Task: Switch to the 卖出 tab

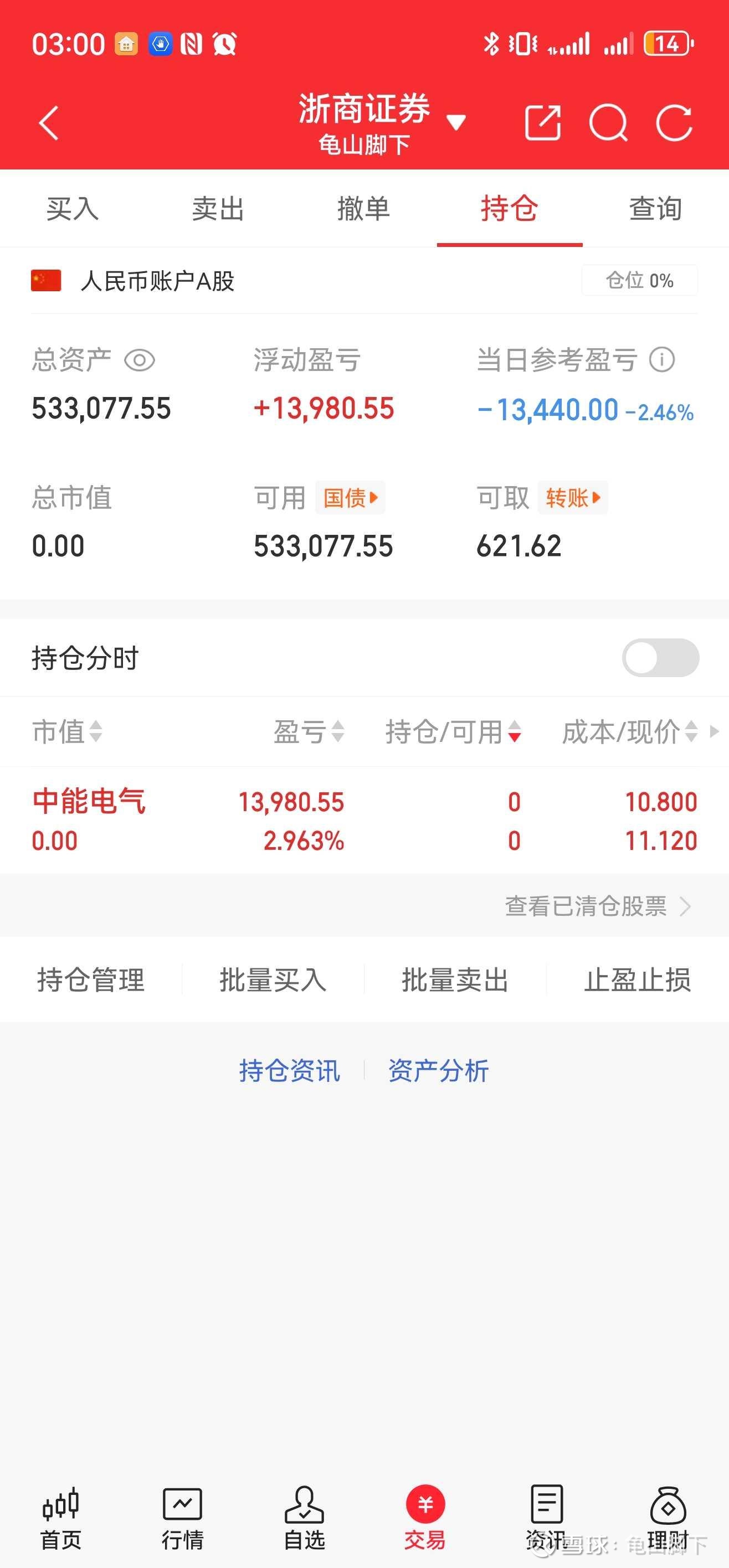Action: click(218, 209)
